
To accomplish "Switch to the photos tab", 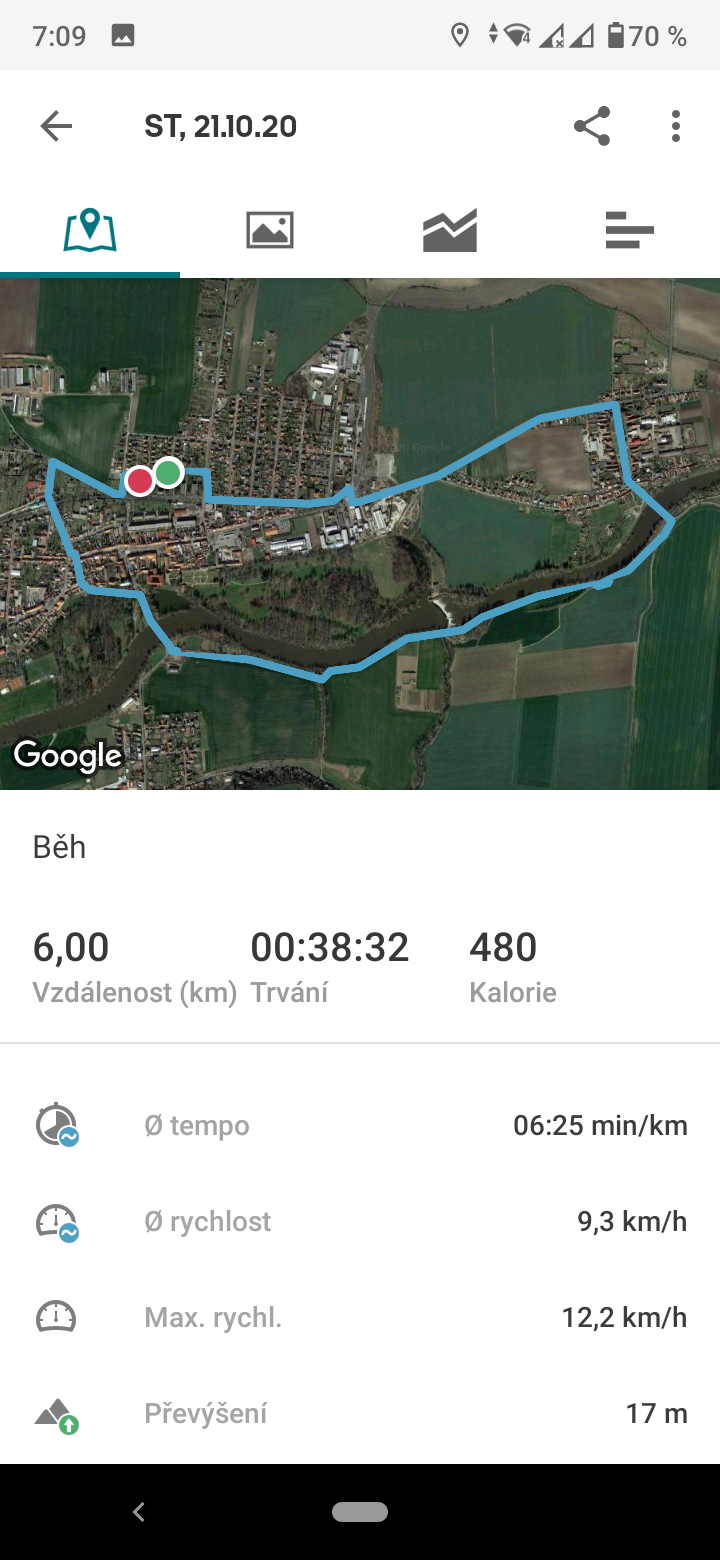I will (270, 230).
